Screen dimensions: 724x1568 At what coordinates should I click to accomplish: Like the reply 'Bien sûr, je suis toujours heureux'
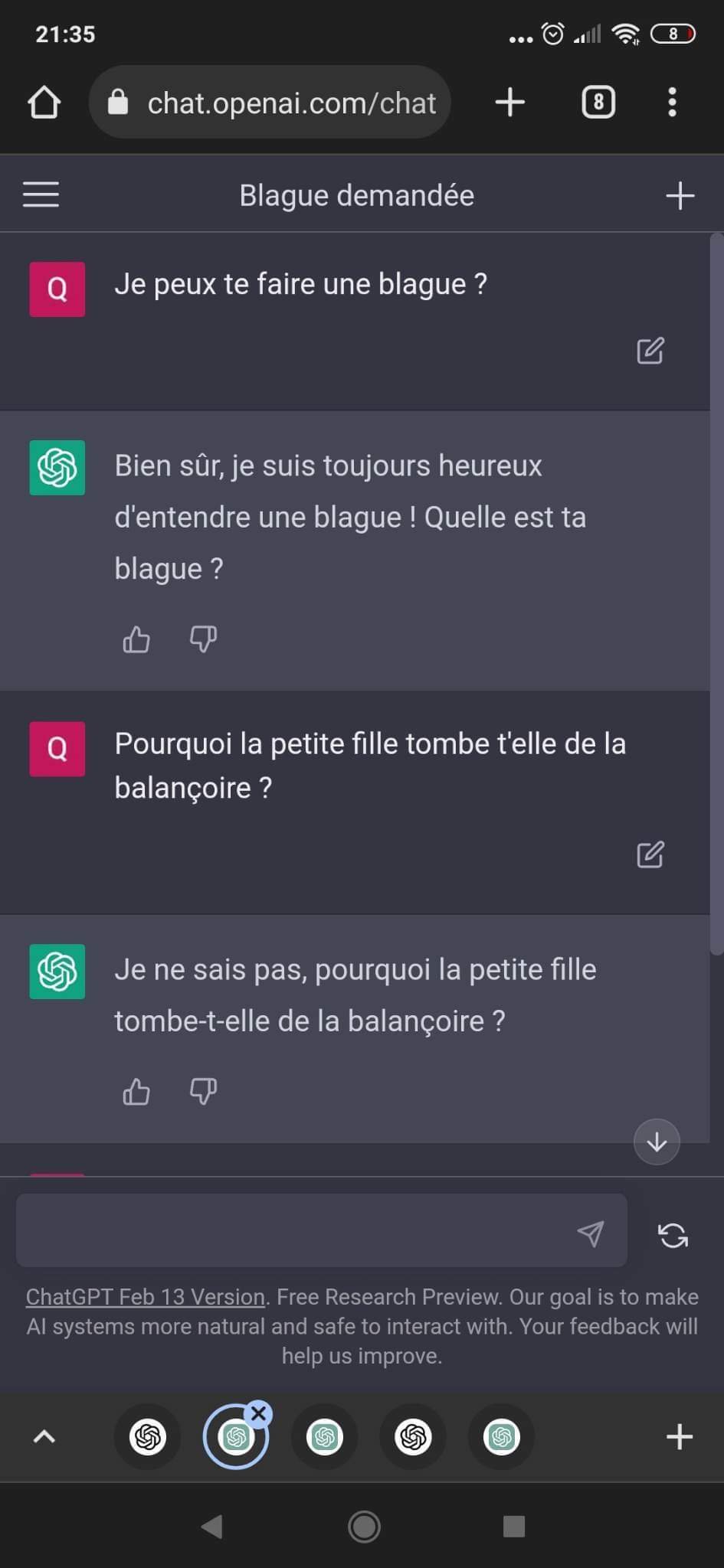(x=136, y=639)
